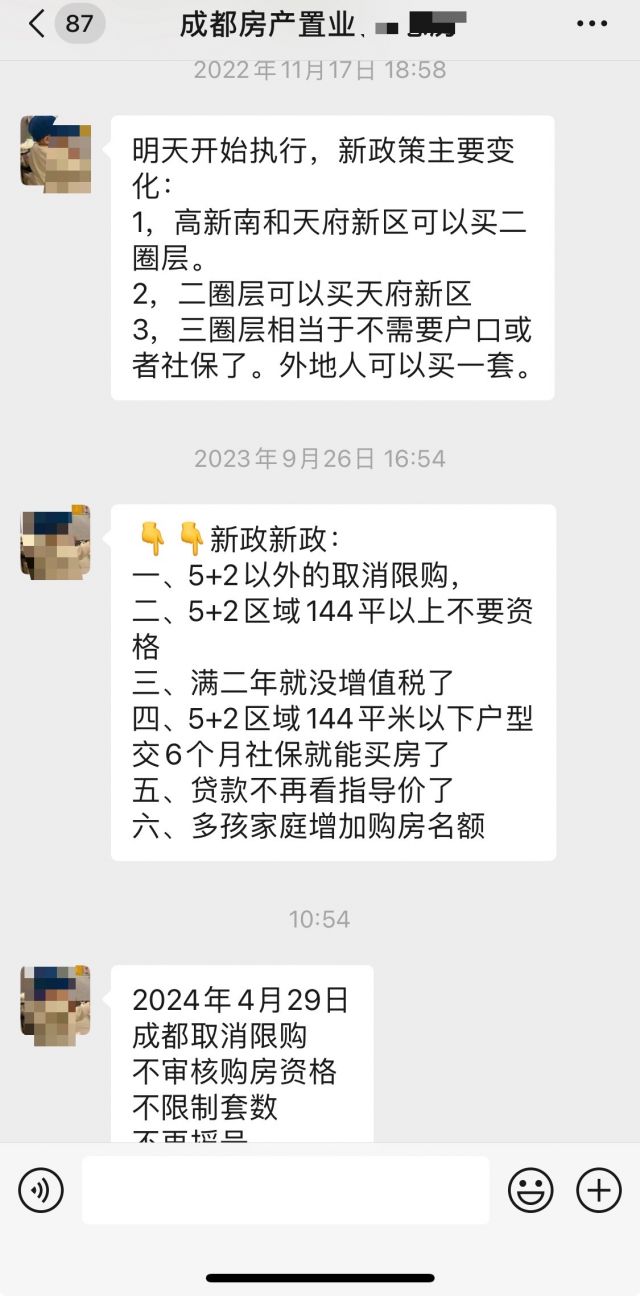Image resolution: width=640 pixels, height=1296 pixels.
Task: Open sender avatar on the 明天开始执行 message
Action: (55, 153)
